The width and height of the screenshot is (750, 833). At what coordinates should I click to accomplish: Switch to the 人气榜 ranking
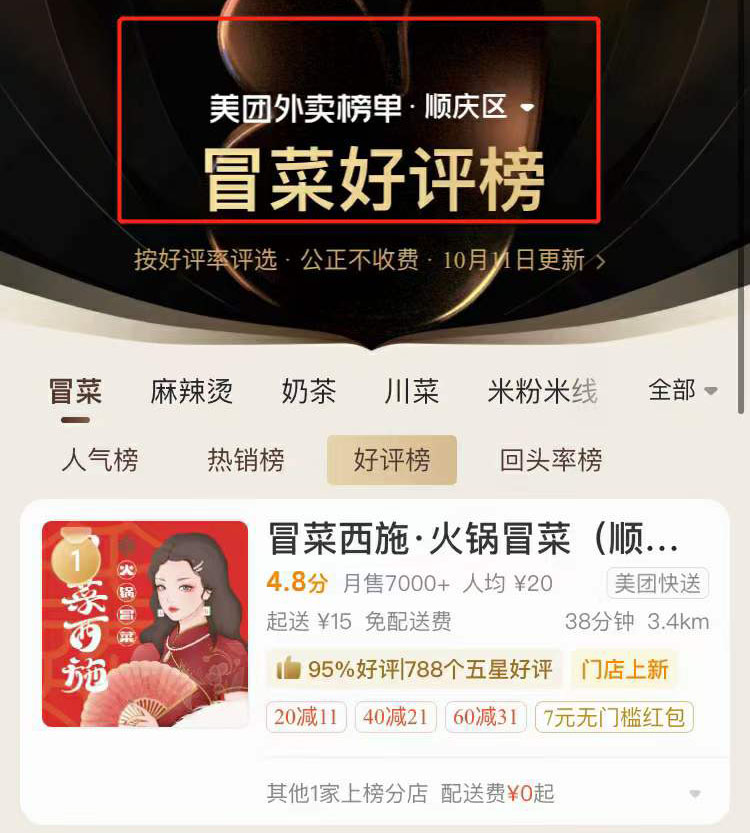point(99,460)
